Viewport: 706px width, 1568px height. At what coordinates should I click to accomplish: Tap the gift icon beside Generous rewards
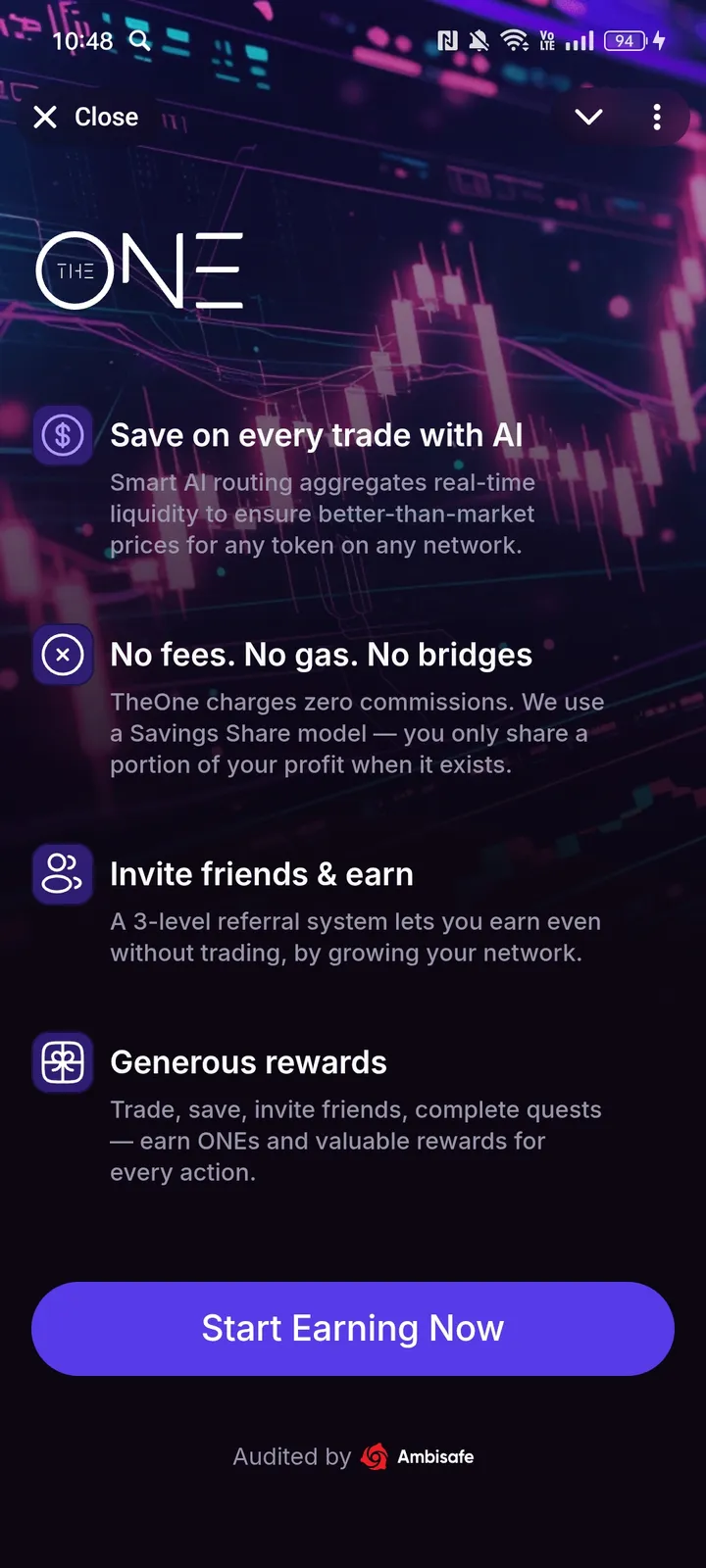[63, 1062]
